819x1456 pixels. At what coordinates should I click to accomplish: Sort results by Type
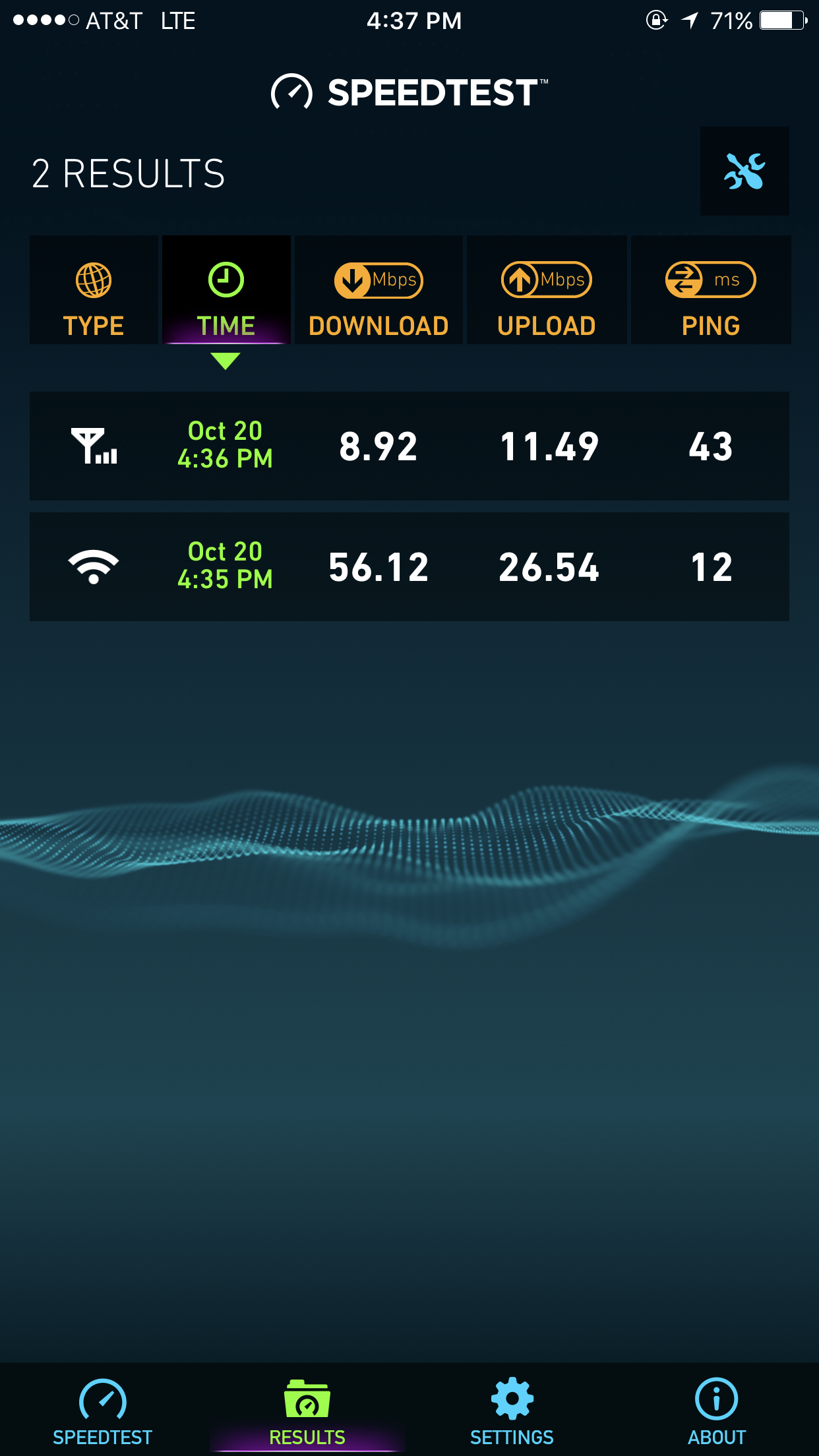94,290
